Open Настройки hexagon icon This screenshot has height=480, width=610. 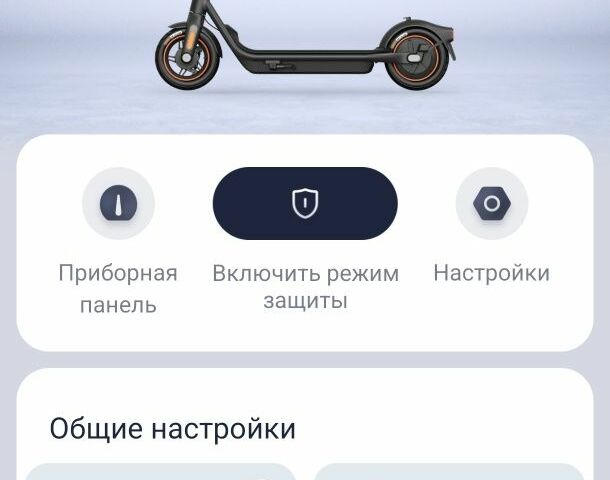click(491, 204)
